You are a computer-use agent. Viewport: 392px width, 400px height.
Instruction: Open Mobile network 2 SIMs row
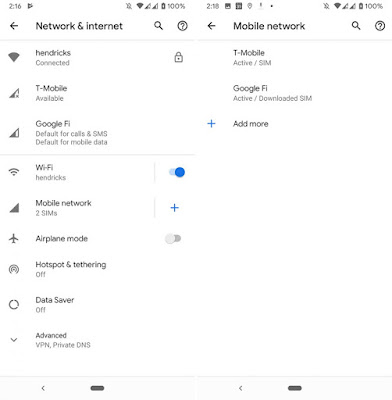pyautogui.click(x=77, y=208)
